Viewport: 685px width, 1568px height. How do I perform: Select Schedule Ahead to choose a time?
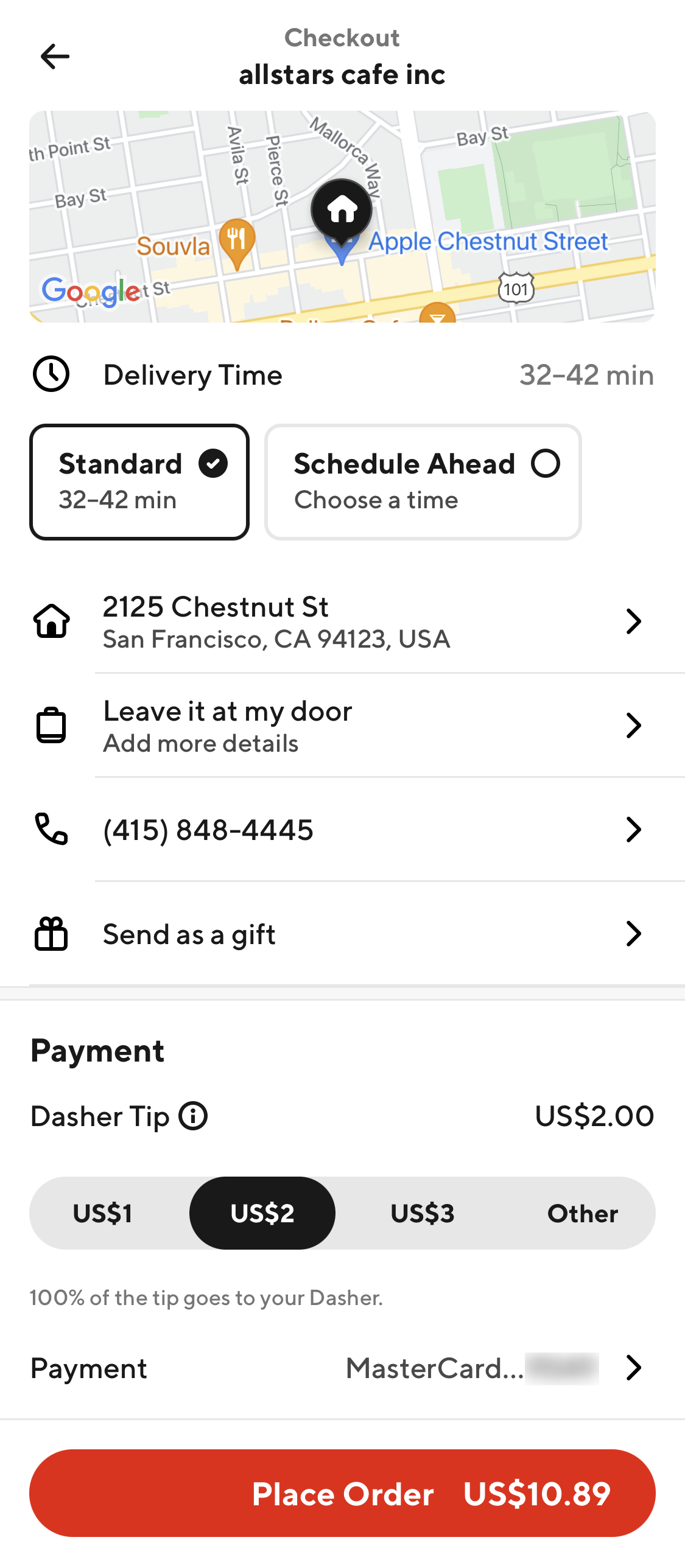(423, 481)
